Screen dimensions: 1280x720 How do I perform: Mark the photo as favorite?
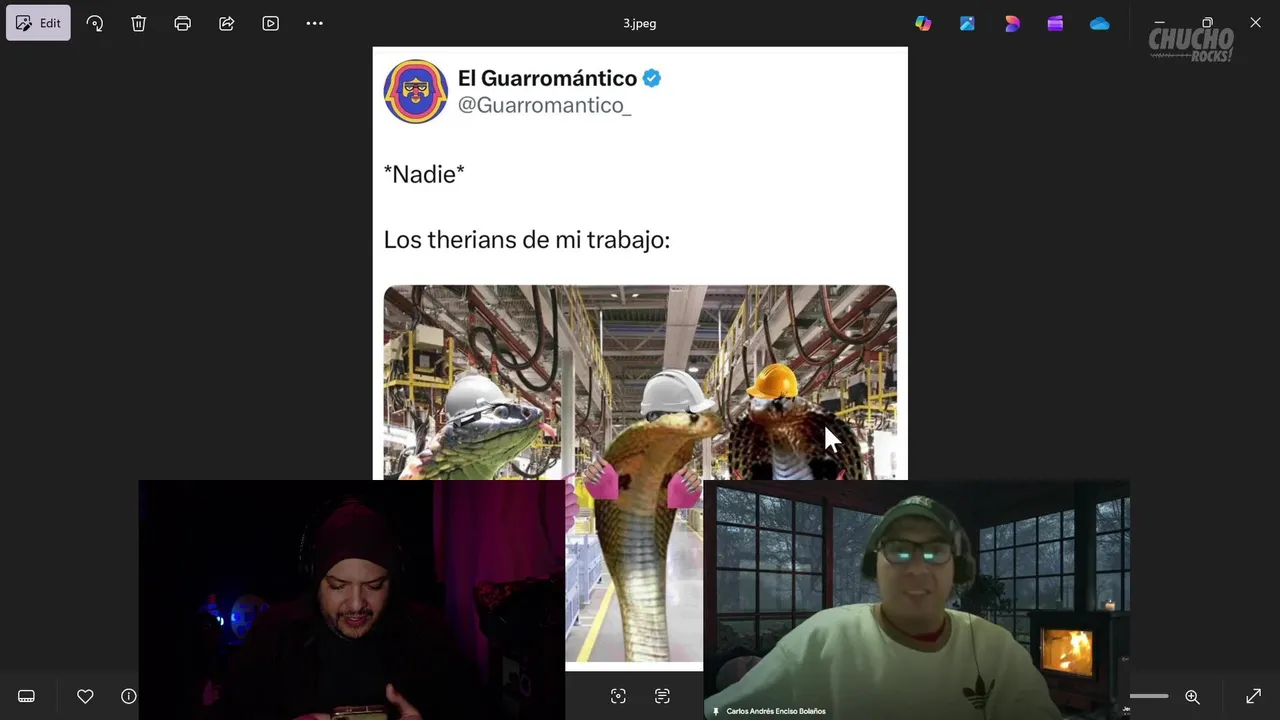click(85, 696)
